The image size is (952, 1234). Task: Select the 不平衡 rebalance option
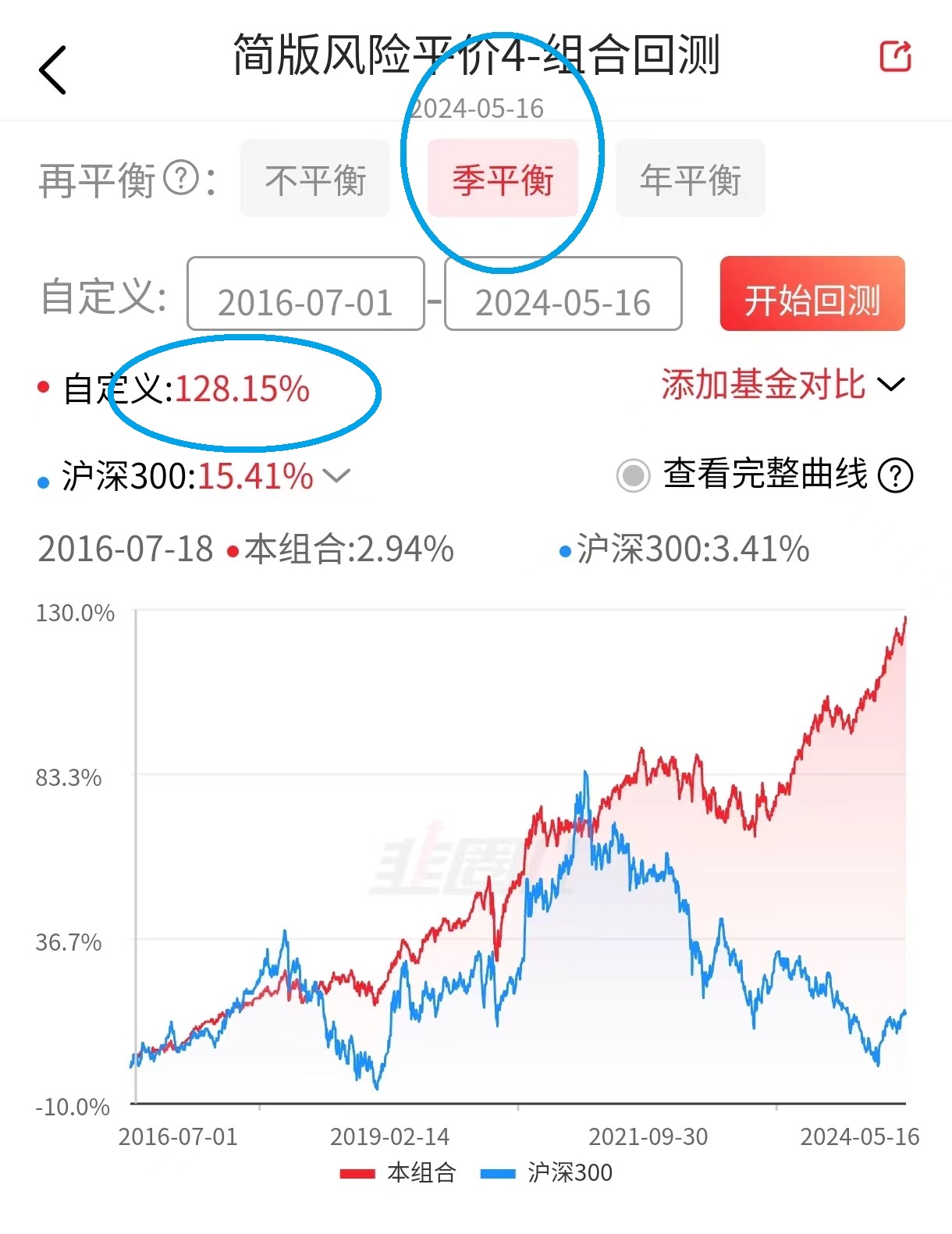click(x=315, y=179)
